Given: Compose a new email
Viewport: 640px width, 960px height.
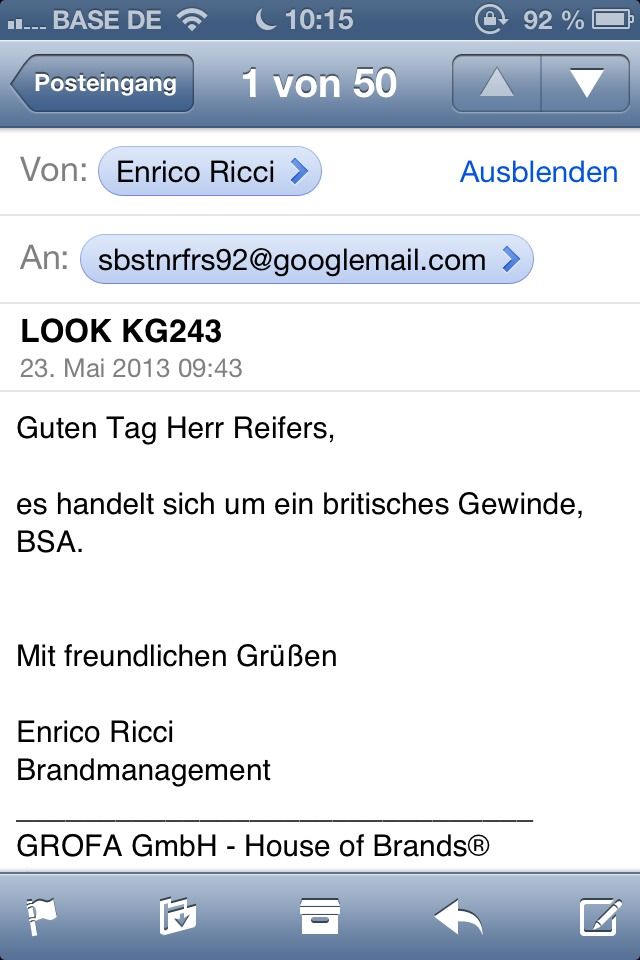Looking at the screenshot, I should click(x=601, y=916).
